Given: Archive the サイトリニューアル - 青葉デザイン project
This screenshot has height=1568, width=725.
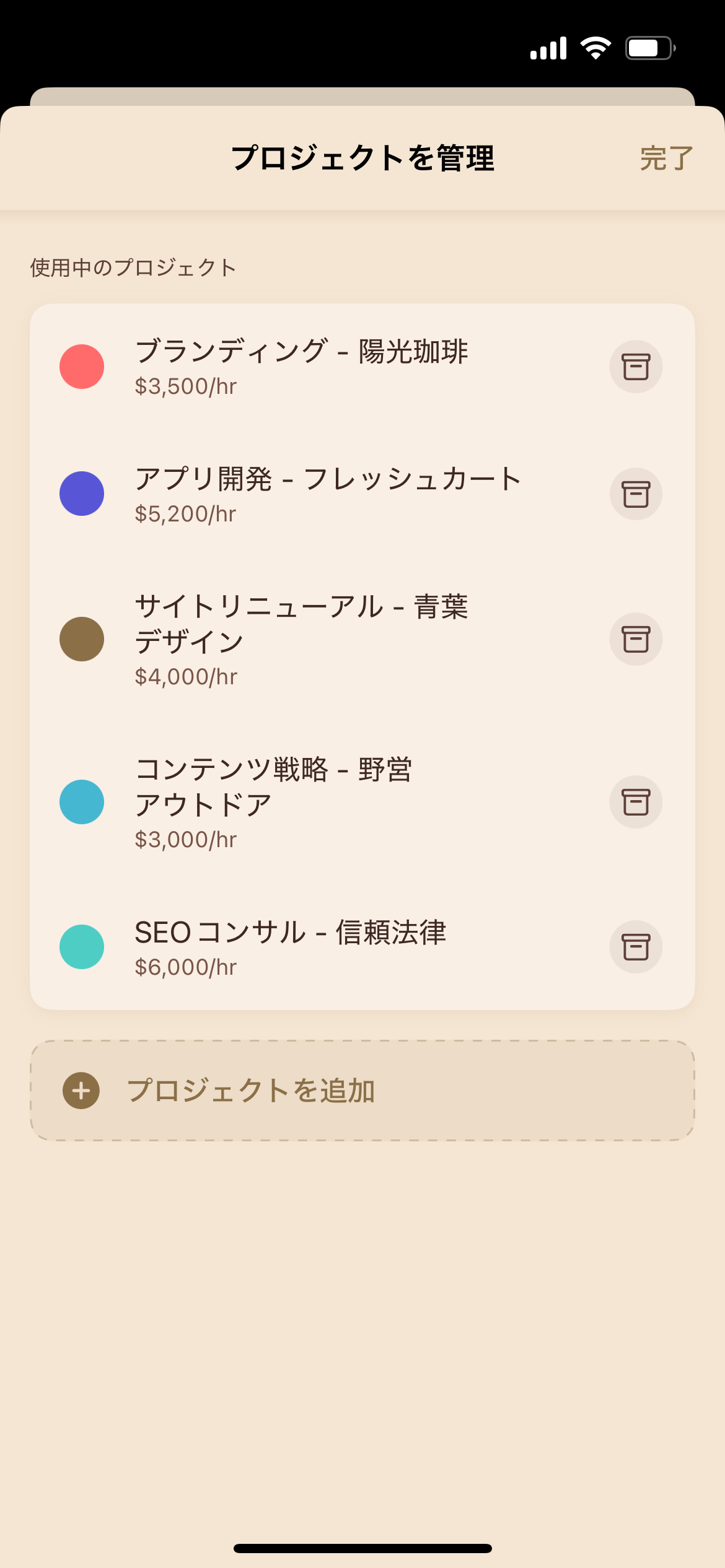Looking at the screenshot, I should pyautogui.click(x=636, y=639).
